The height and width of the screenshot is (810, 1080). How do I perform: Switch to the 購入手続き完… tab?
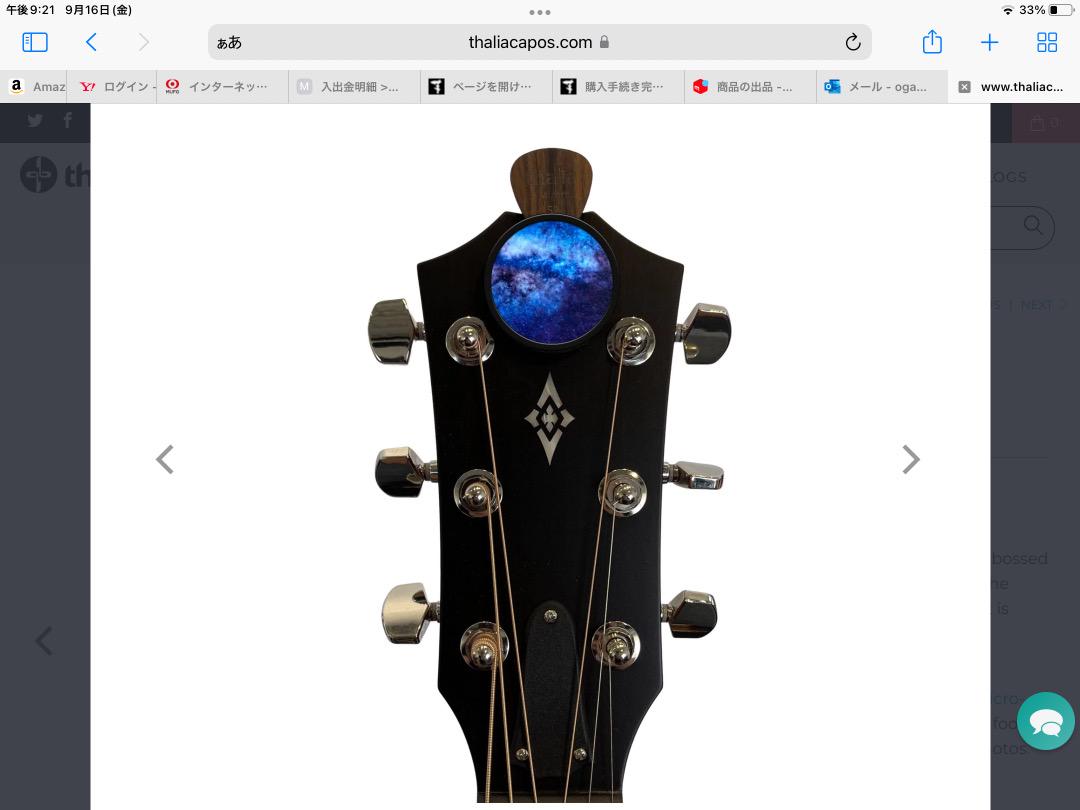pyautogui.click(x=618, y=87)
